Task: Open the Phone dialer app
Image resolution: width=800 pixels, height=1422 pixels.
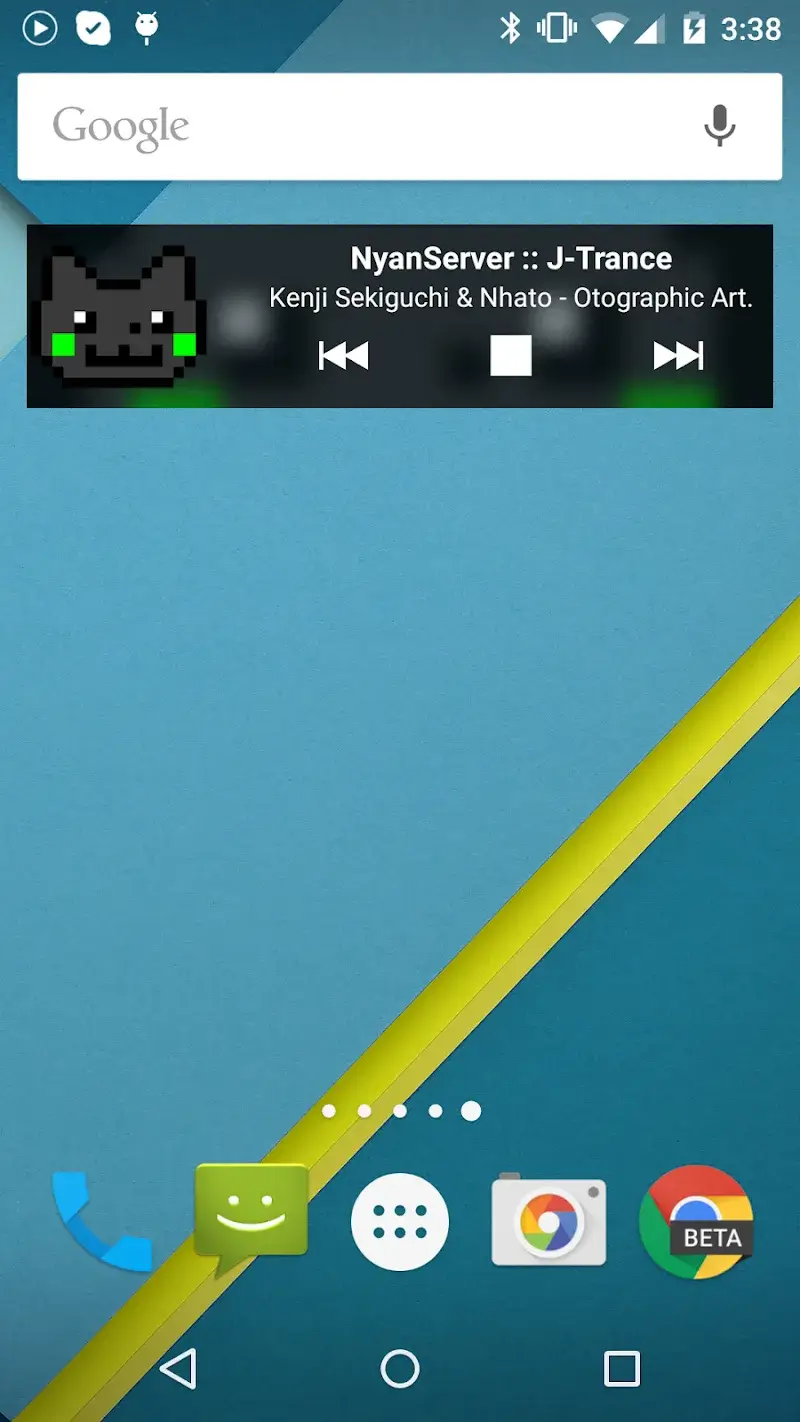Action: coord(101,1221)
